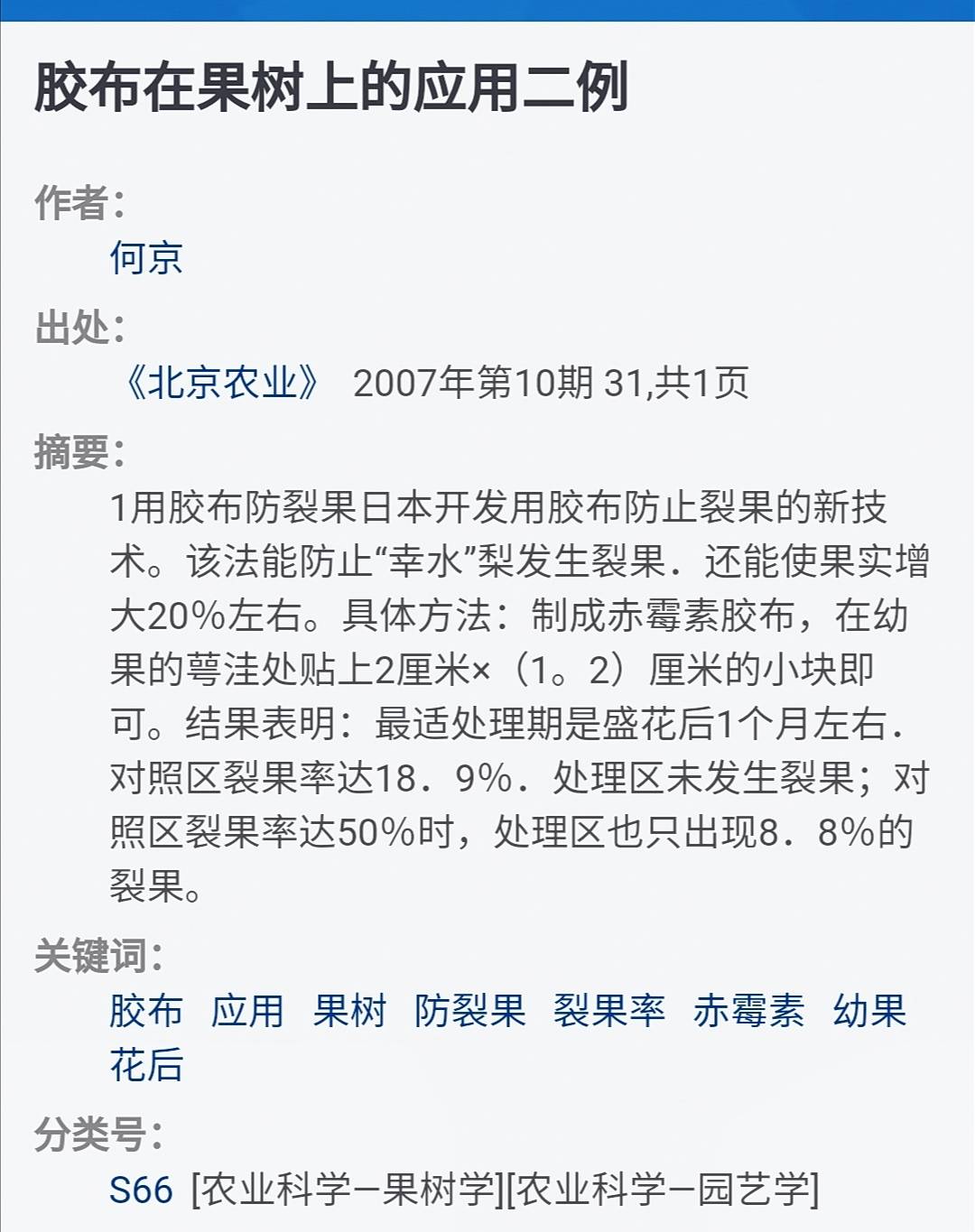The width and height of the screenshot is (975, 1232).
Task: Open author 何京's page
Action: coord(146,258)
